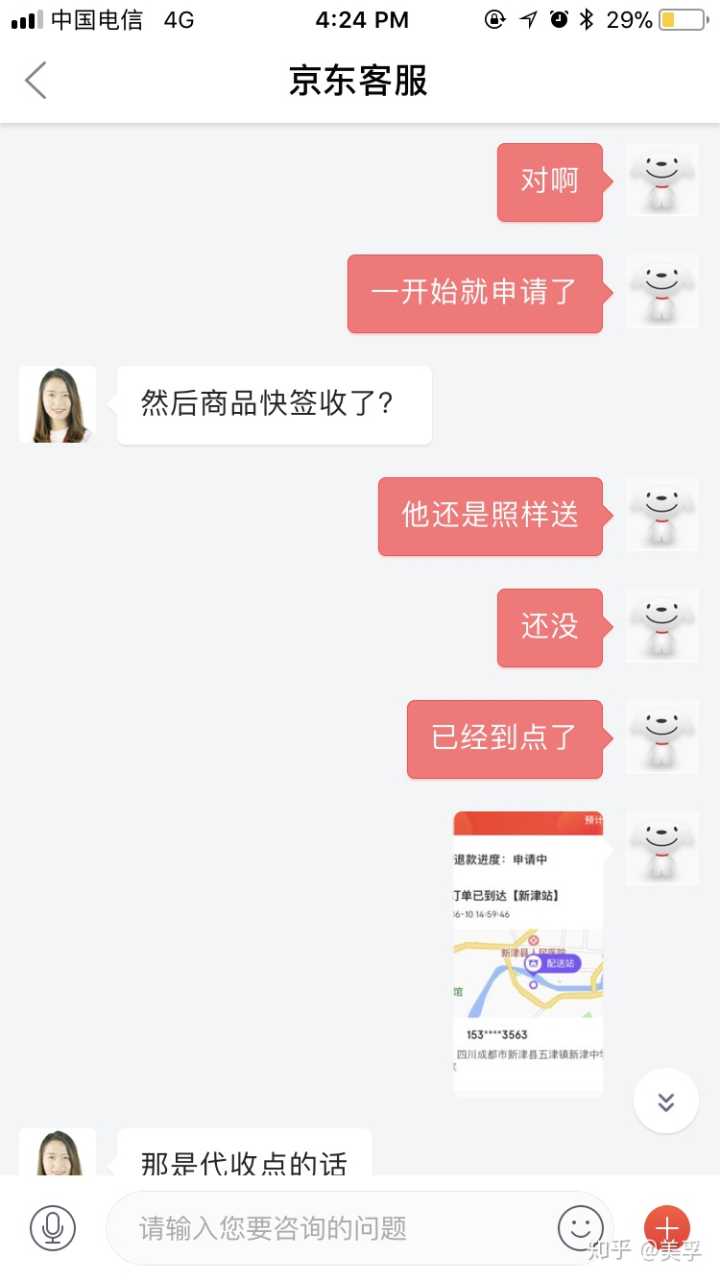Go back from 京东客服 chat
Viewport: 720px width, 1281px height.
coord(36,81)
